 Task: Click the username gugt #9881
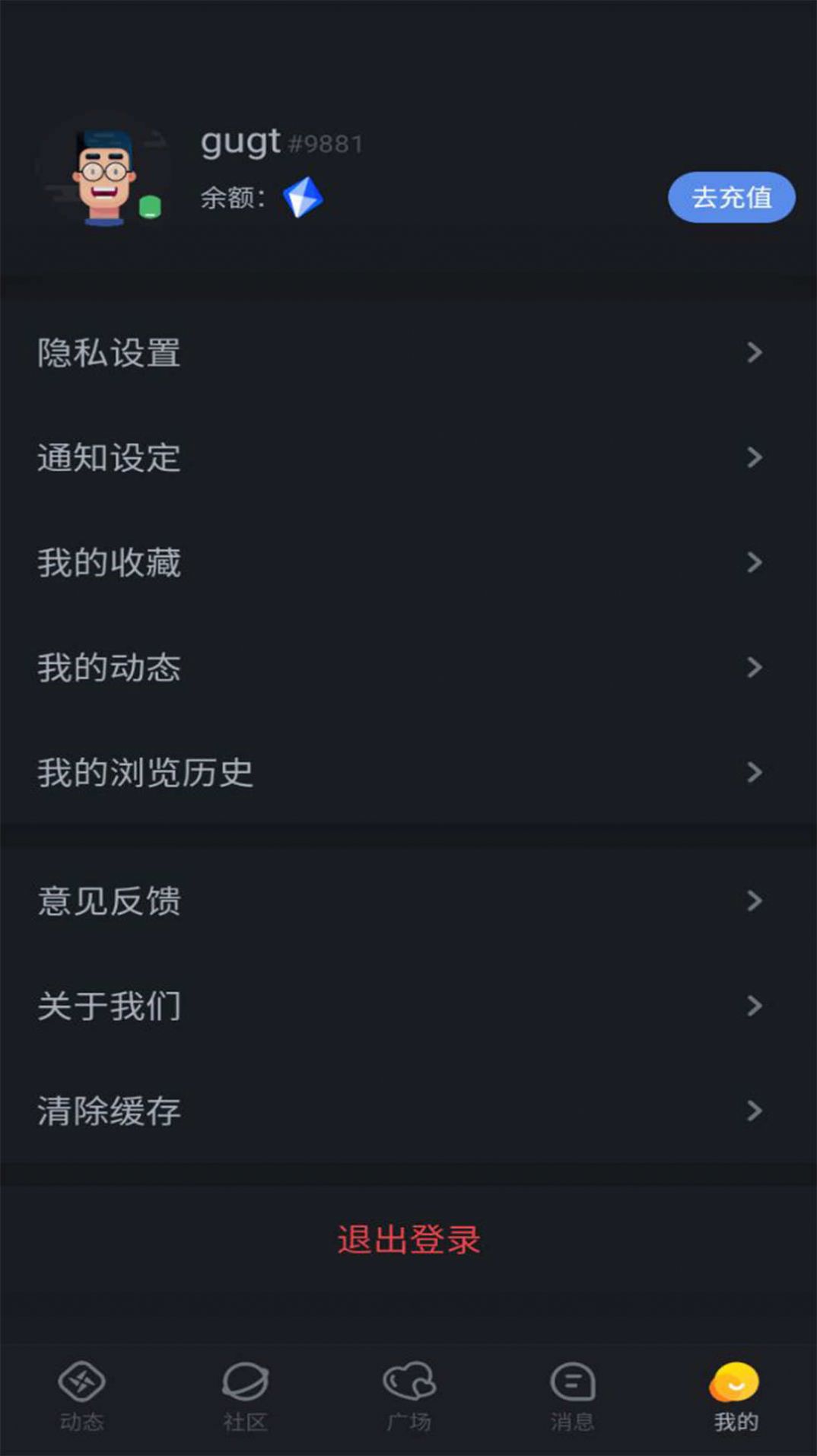(281, 141)
